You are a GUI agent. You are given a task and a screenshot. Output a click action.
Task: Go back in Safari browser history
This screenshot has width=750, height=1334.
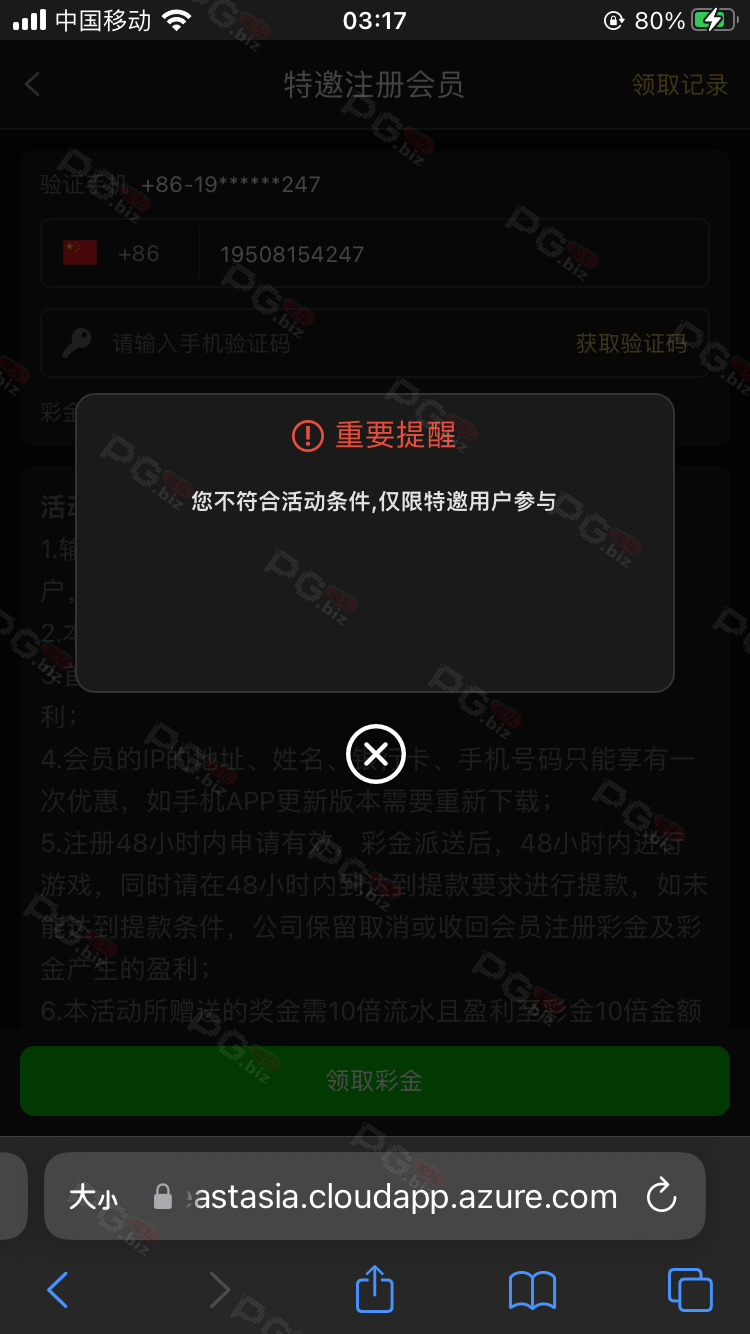58,1290
